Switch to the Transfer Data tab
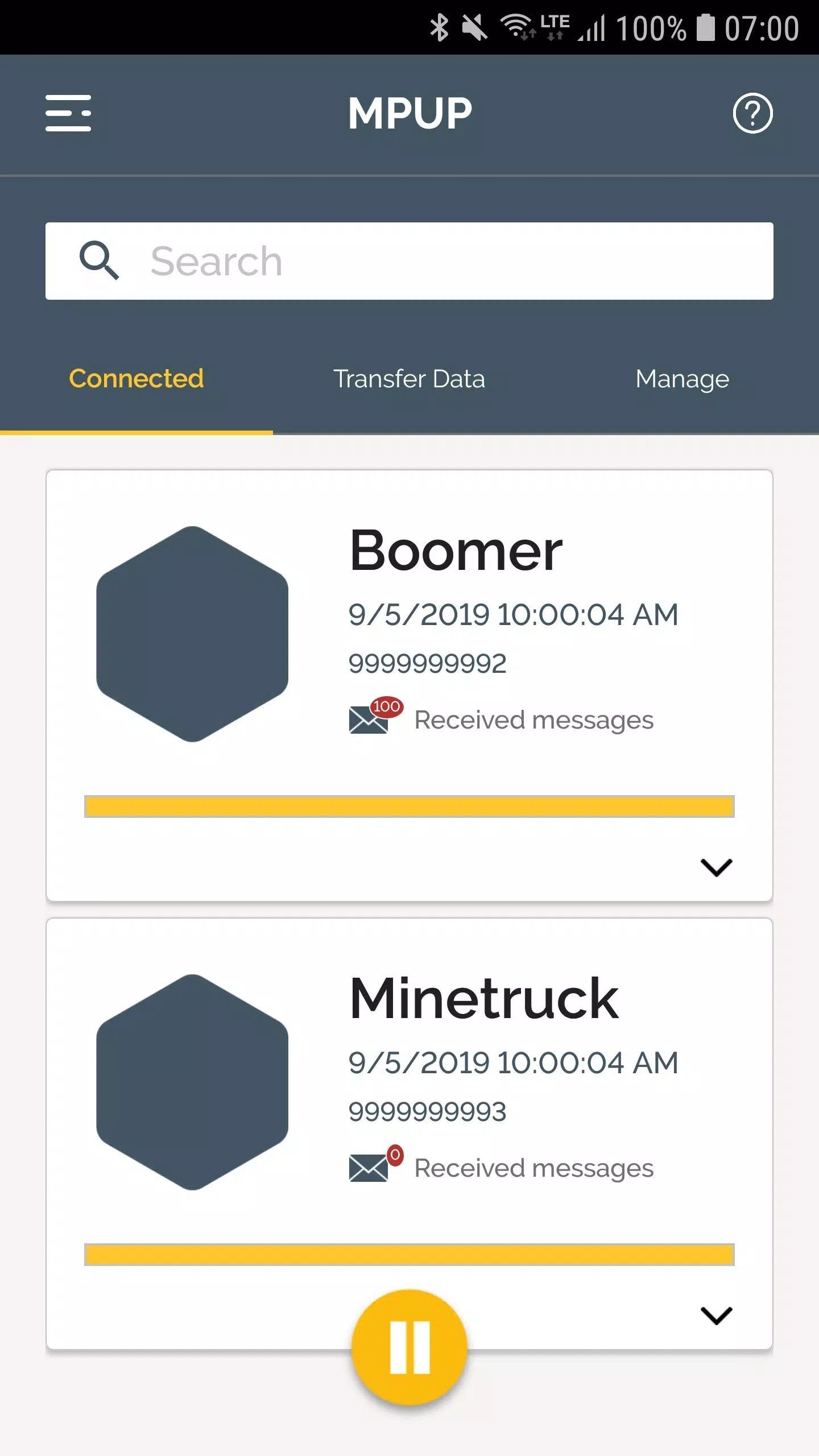 [x=409, y=379]
